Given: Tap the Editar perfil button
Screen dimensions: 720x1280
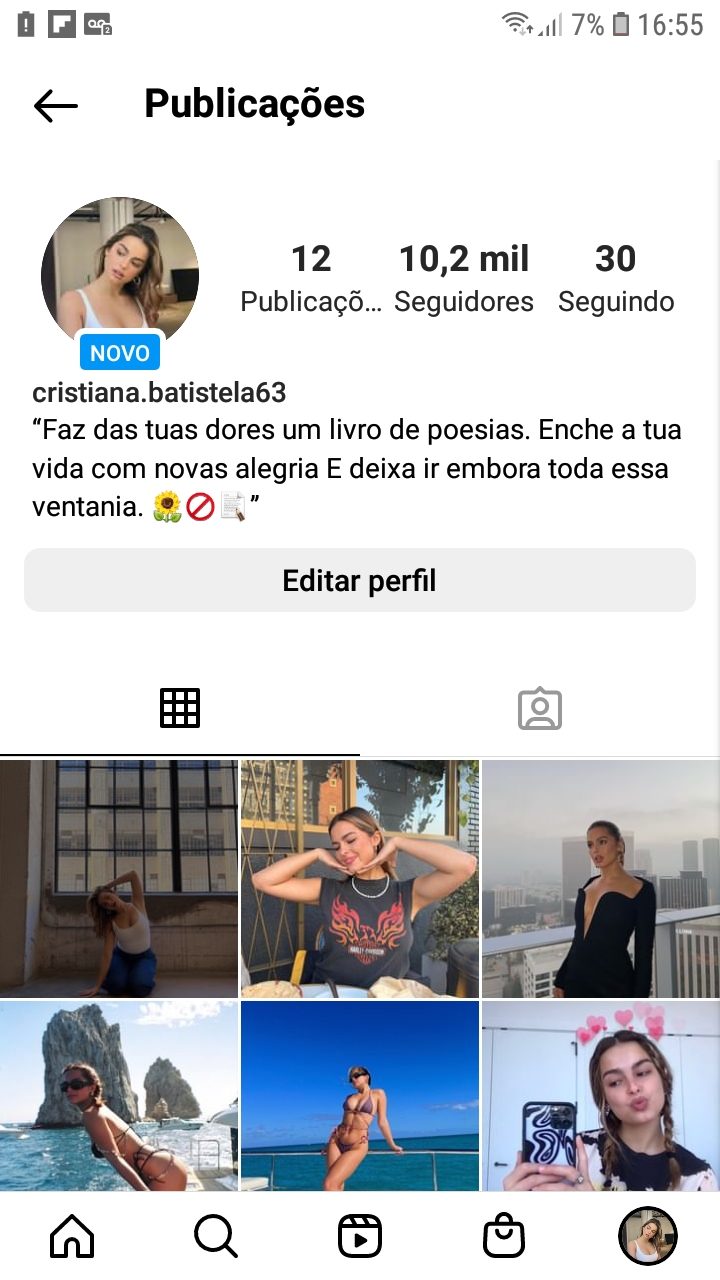Looking at the screenshot, I should (x=360, y=580).
